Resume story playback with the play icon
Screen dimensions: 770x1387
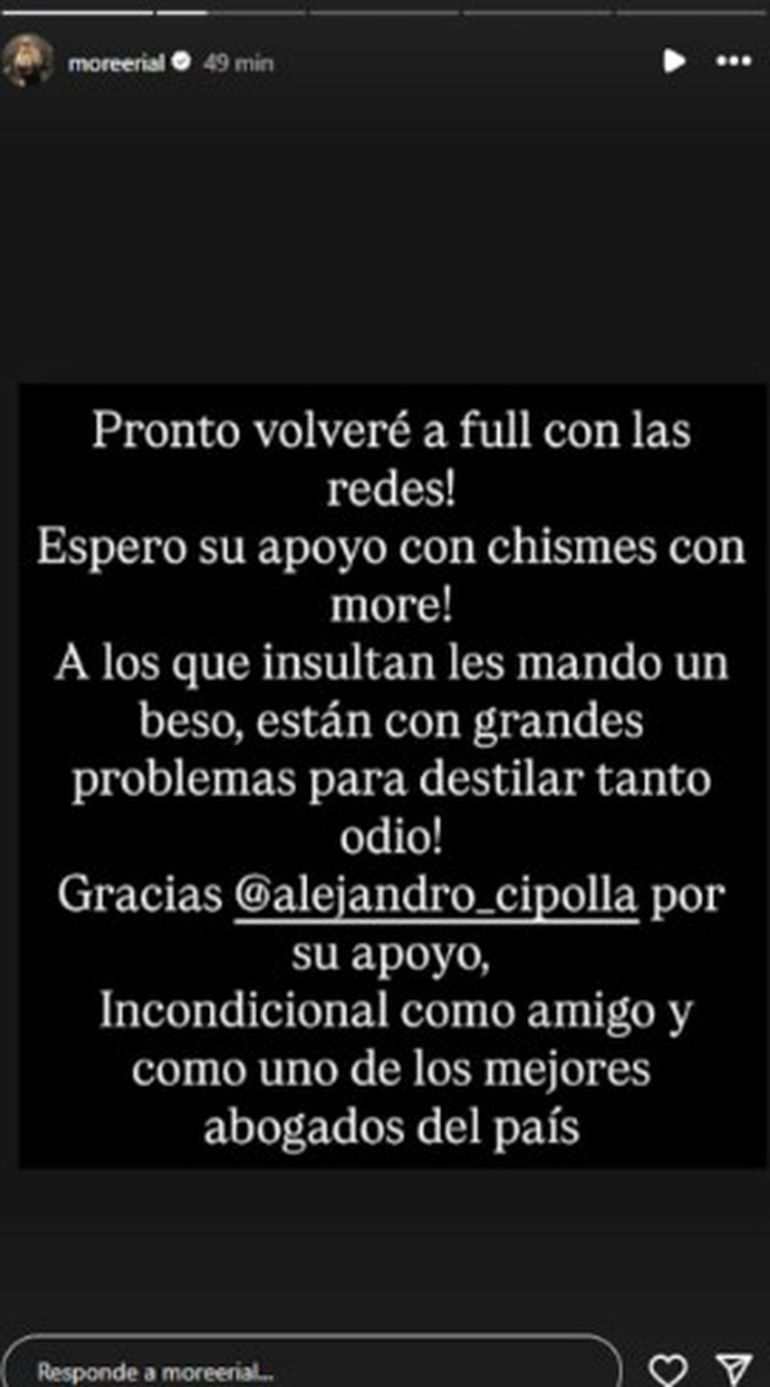(x=675, y=61)
